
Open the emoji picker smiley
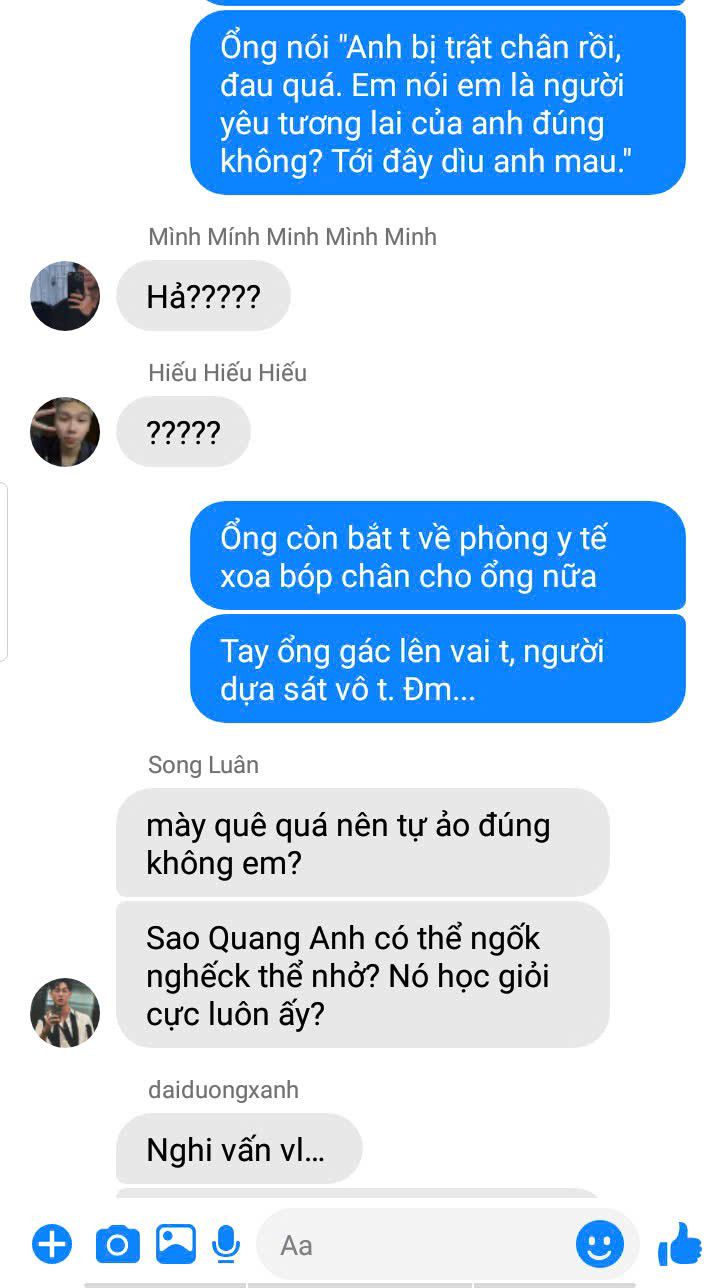pyautogui.click(x=600, y=1245)
